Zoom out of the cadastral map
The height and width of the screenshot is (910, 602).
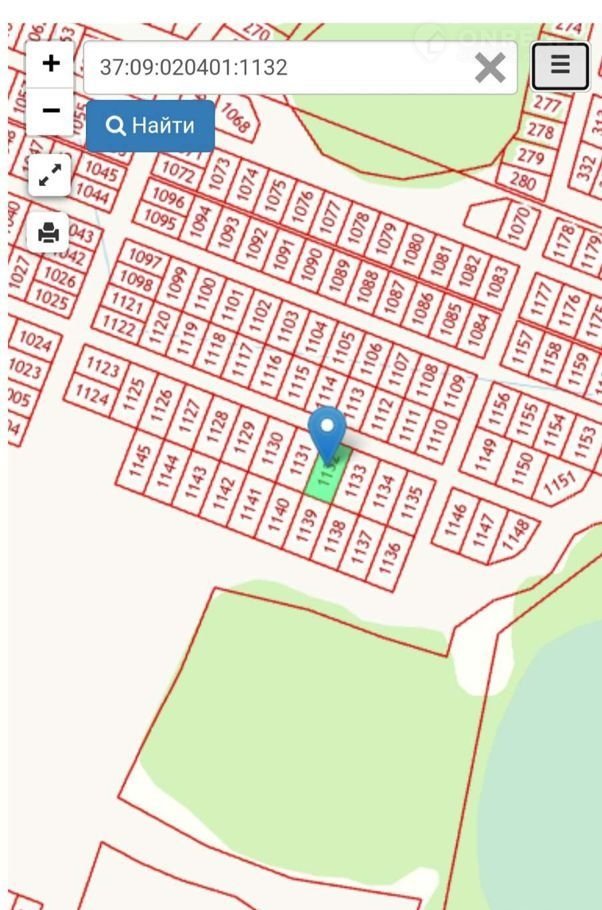tap(50, 111)
